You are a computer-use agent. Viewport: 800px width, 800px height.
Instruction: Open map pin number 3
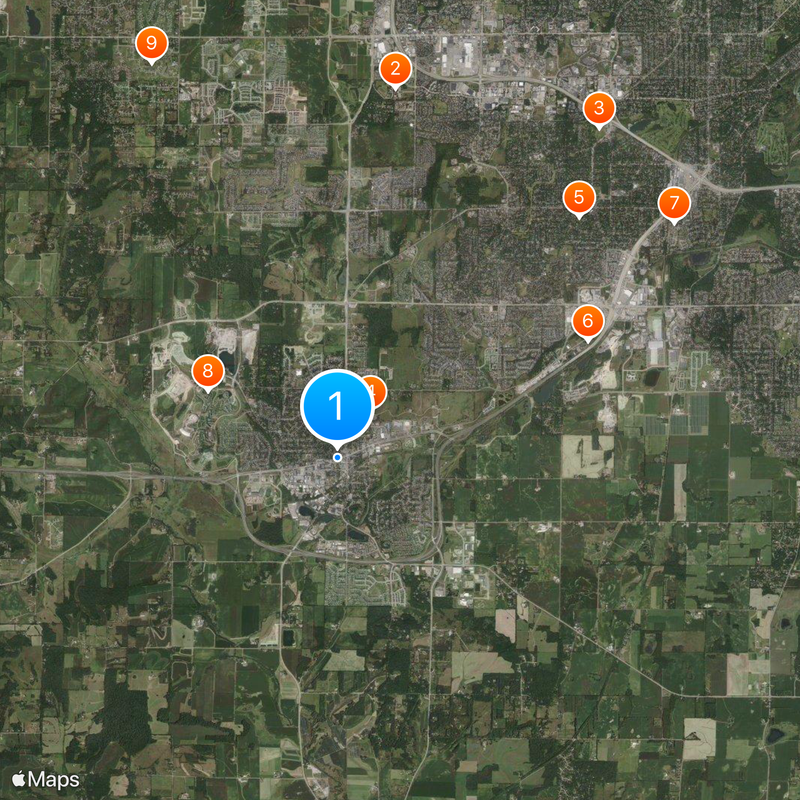[599, 107]
